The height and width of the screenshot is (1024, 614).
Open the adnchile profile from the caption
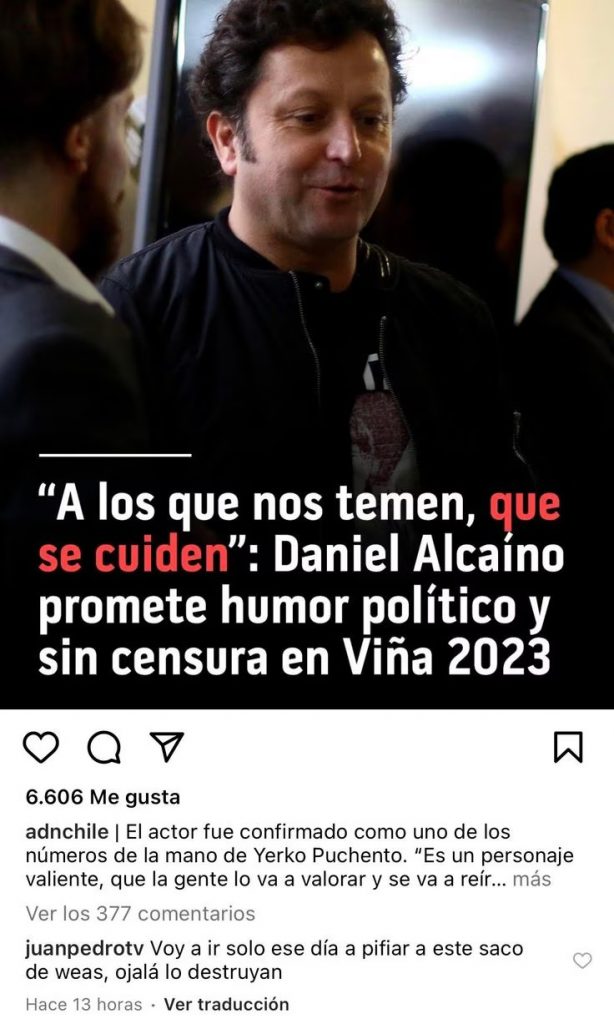tap(66, 832)
